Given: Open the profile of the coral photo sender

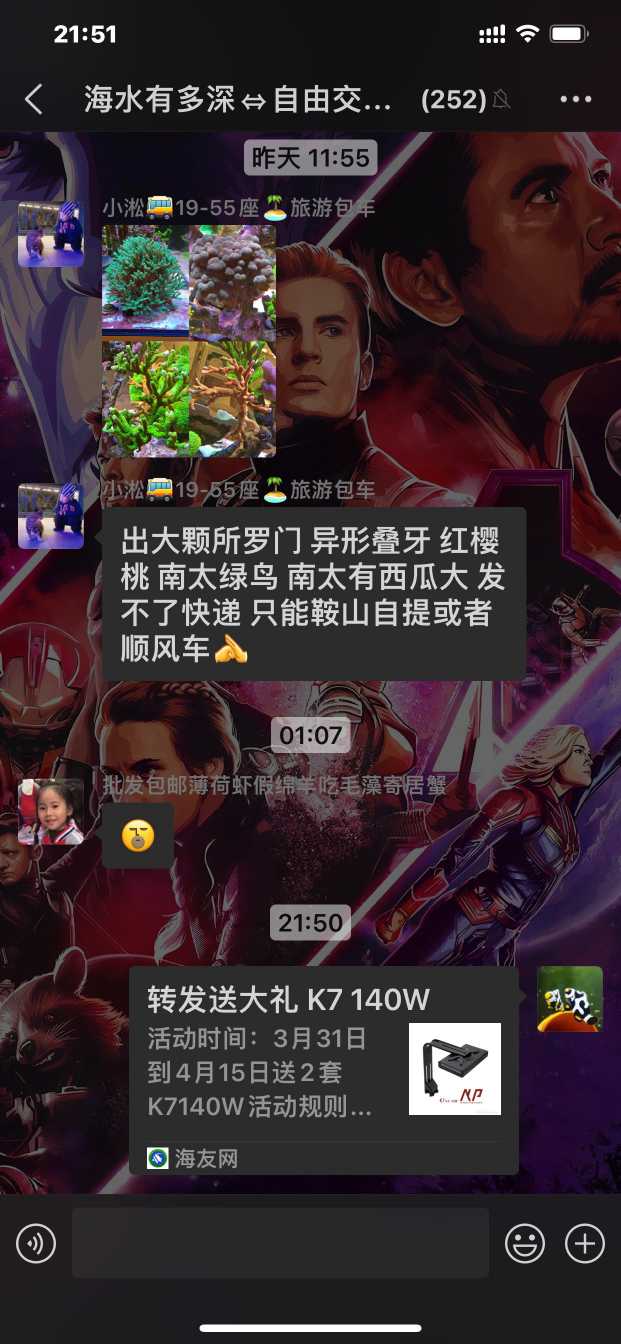Looking at the screenshot, I should (50, 234).
